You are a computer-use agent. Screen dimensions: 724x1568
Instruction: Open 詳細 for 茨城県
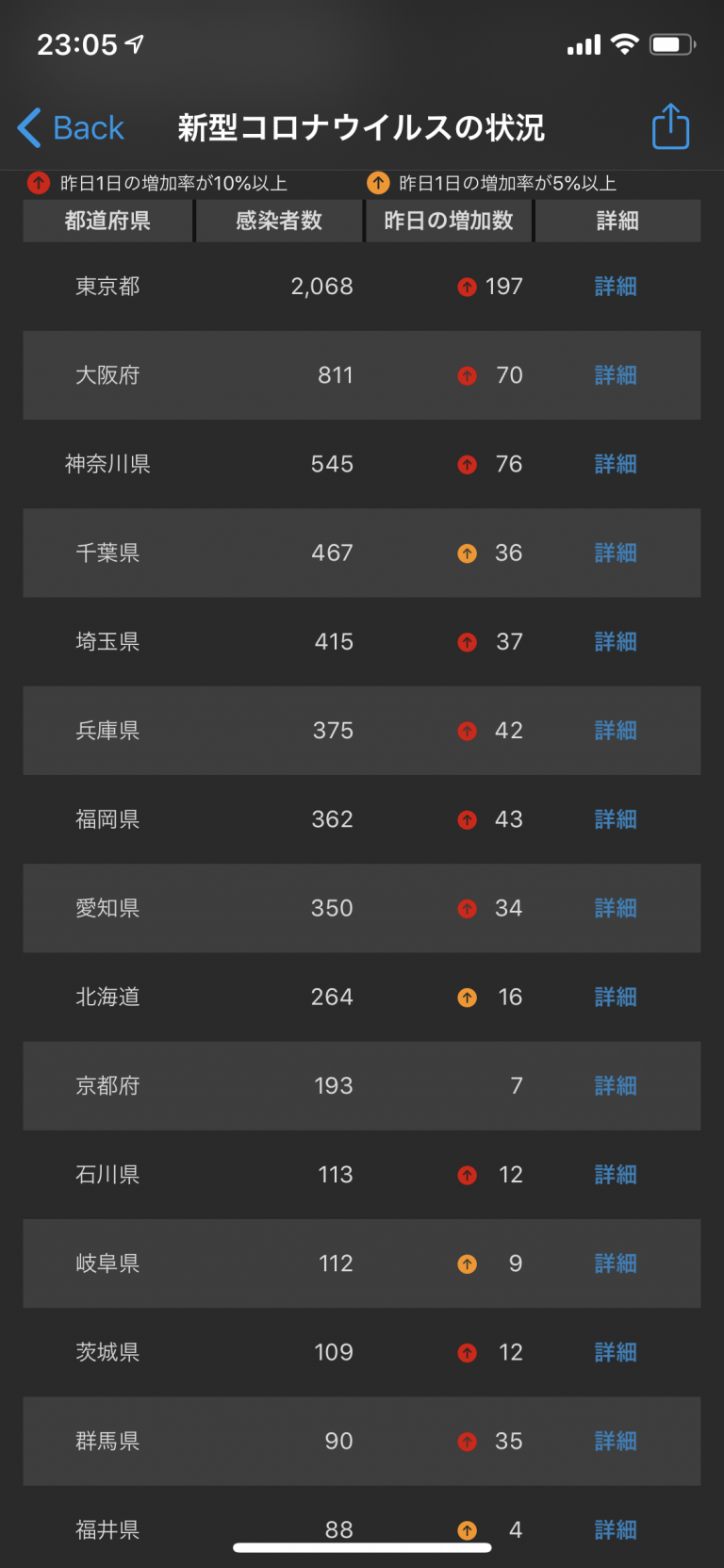(x=616, y=1352)
